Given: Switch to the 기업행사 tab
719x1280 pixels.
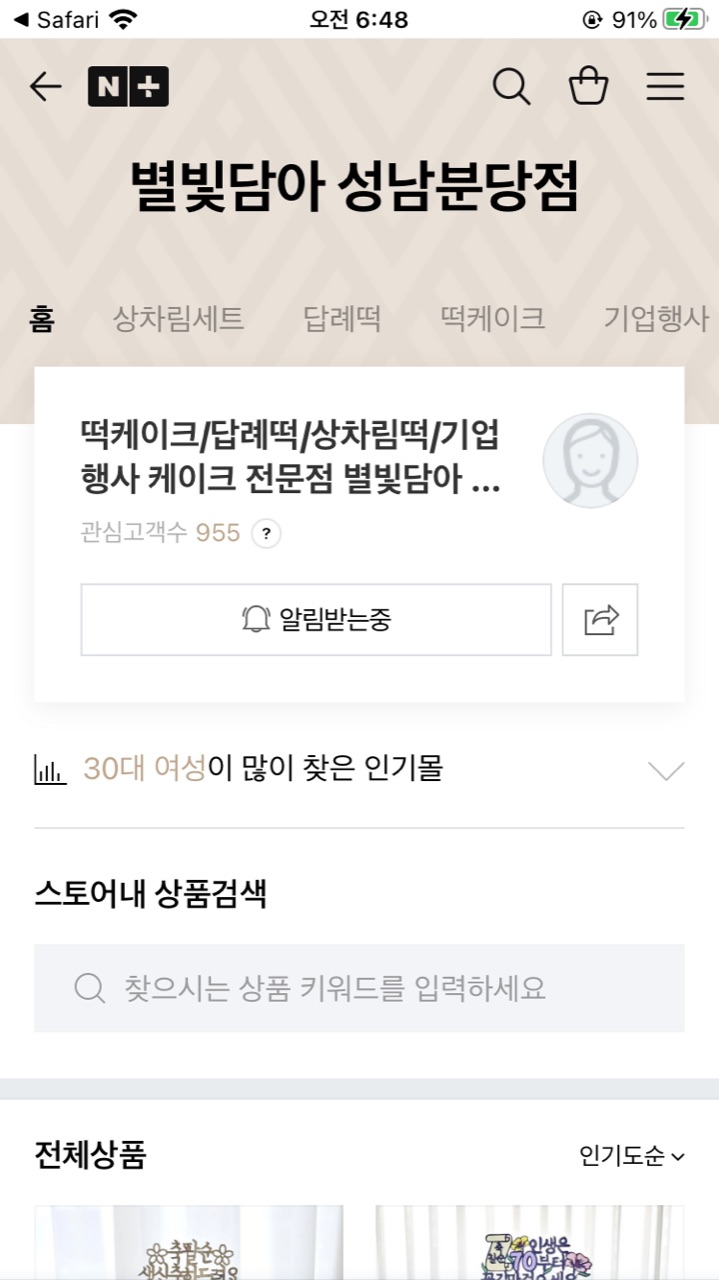Looking at the screenshot, I should pos(655,319).
